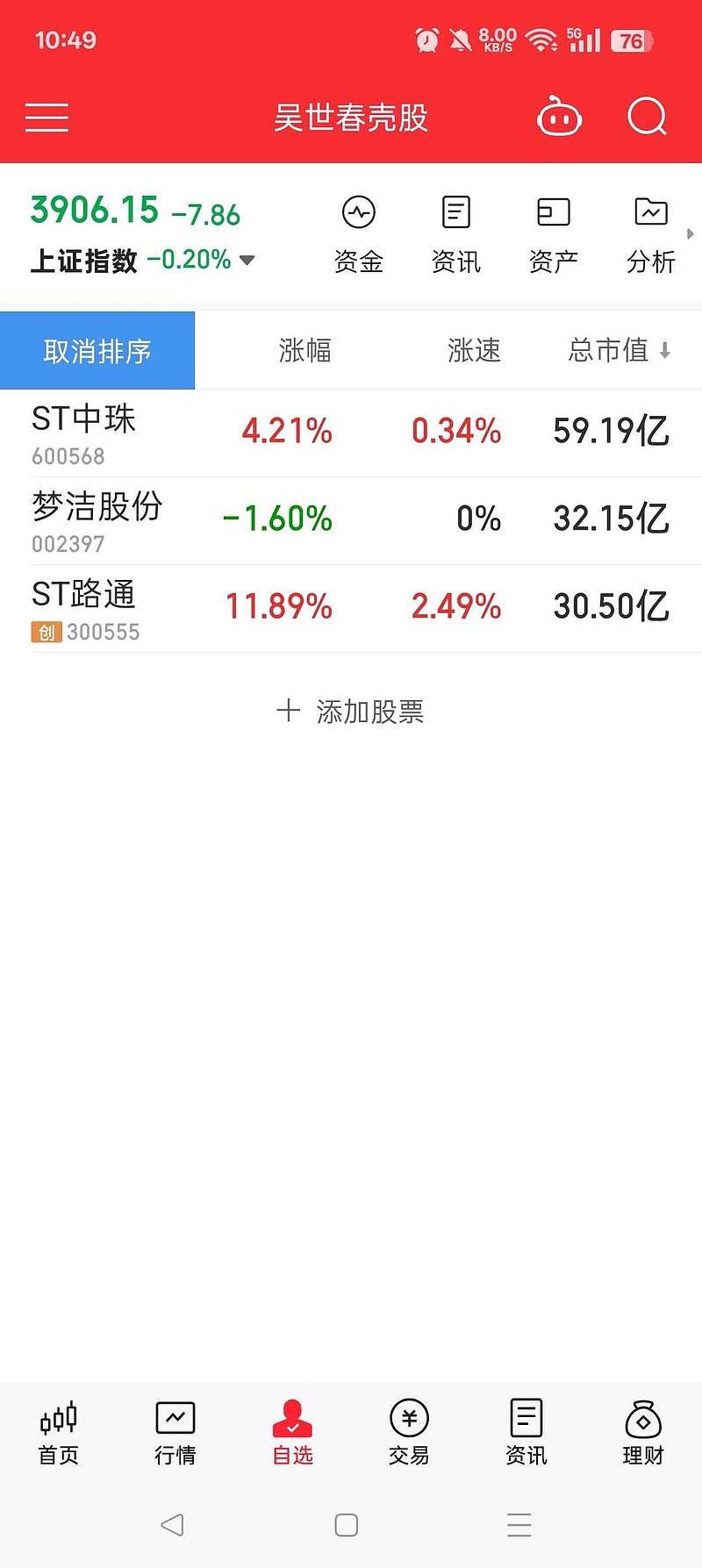
Task: Toggle sorting by 总市值
Action: click(x=618, y=351)
